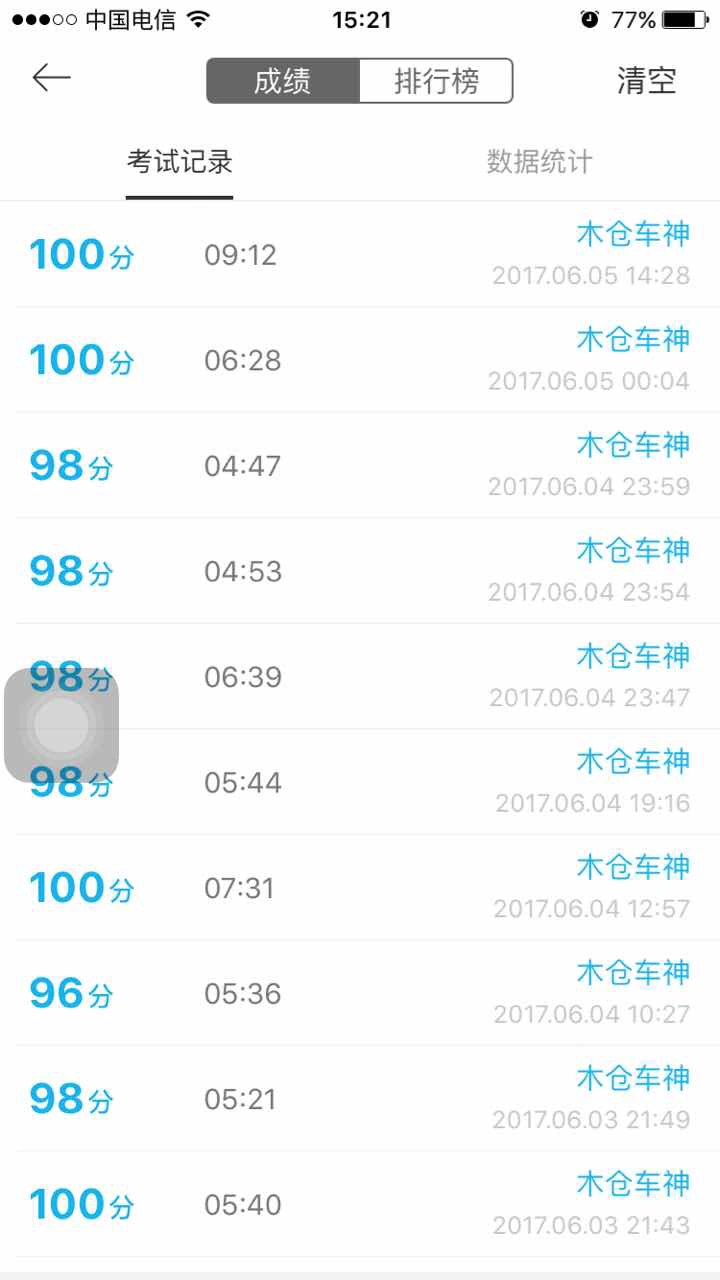
Task: Select the 成绩 segment
Action: point(282,81)
